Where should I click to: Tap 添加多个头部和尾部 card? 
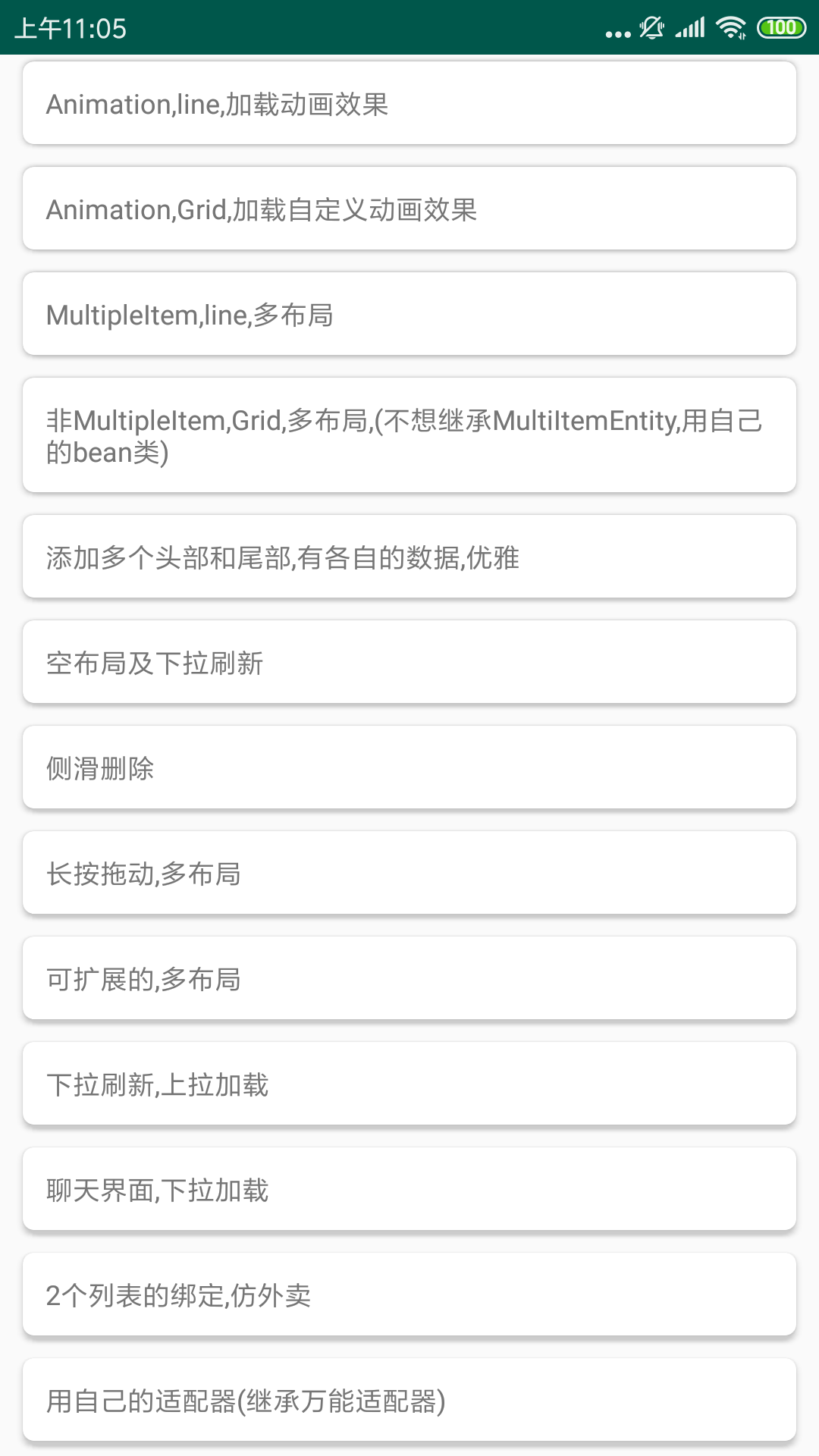(409, 557)
